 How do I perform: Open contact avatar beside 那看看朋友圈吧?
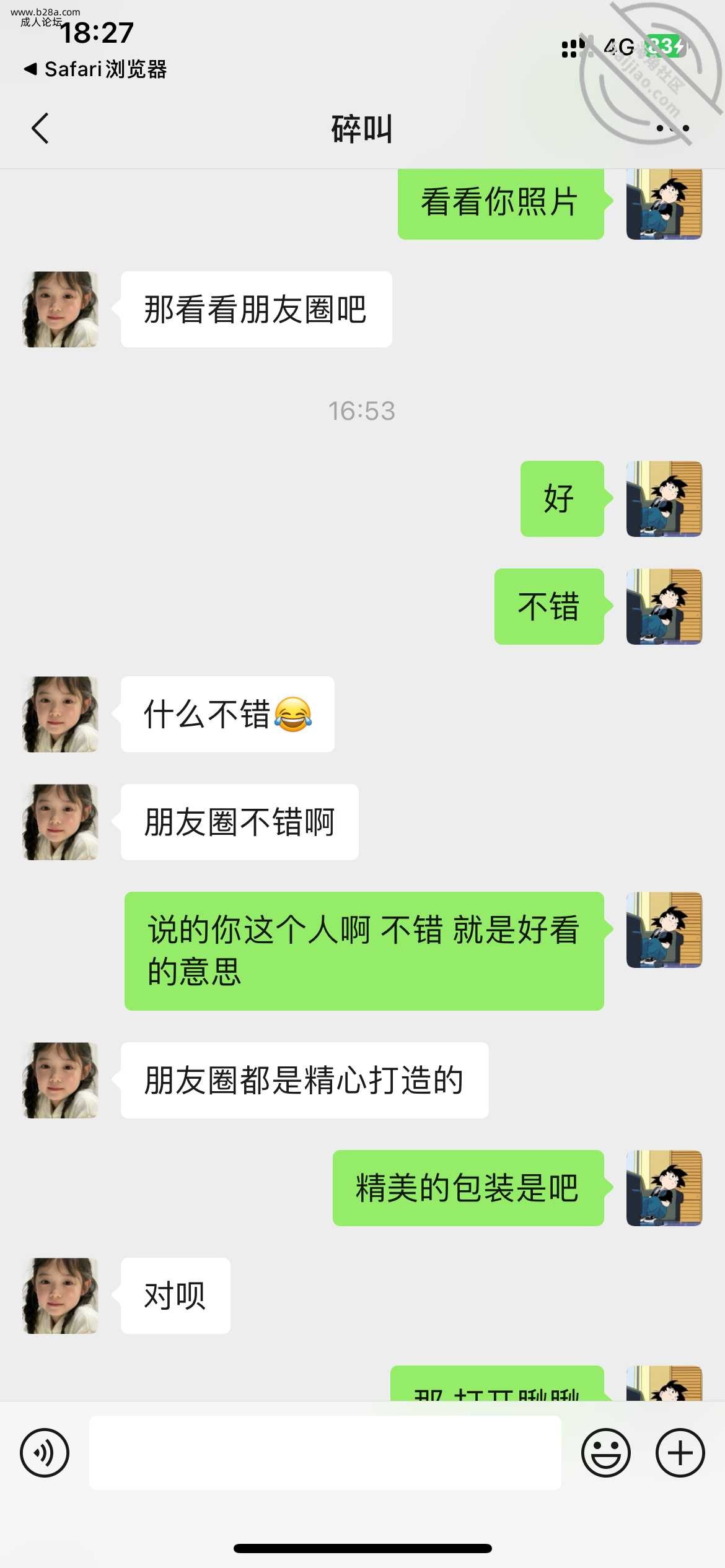pos(61,309)
